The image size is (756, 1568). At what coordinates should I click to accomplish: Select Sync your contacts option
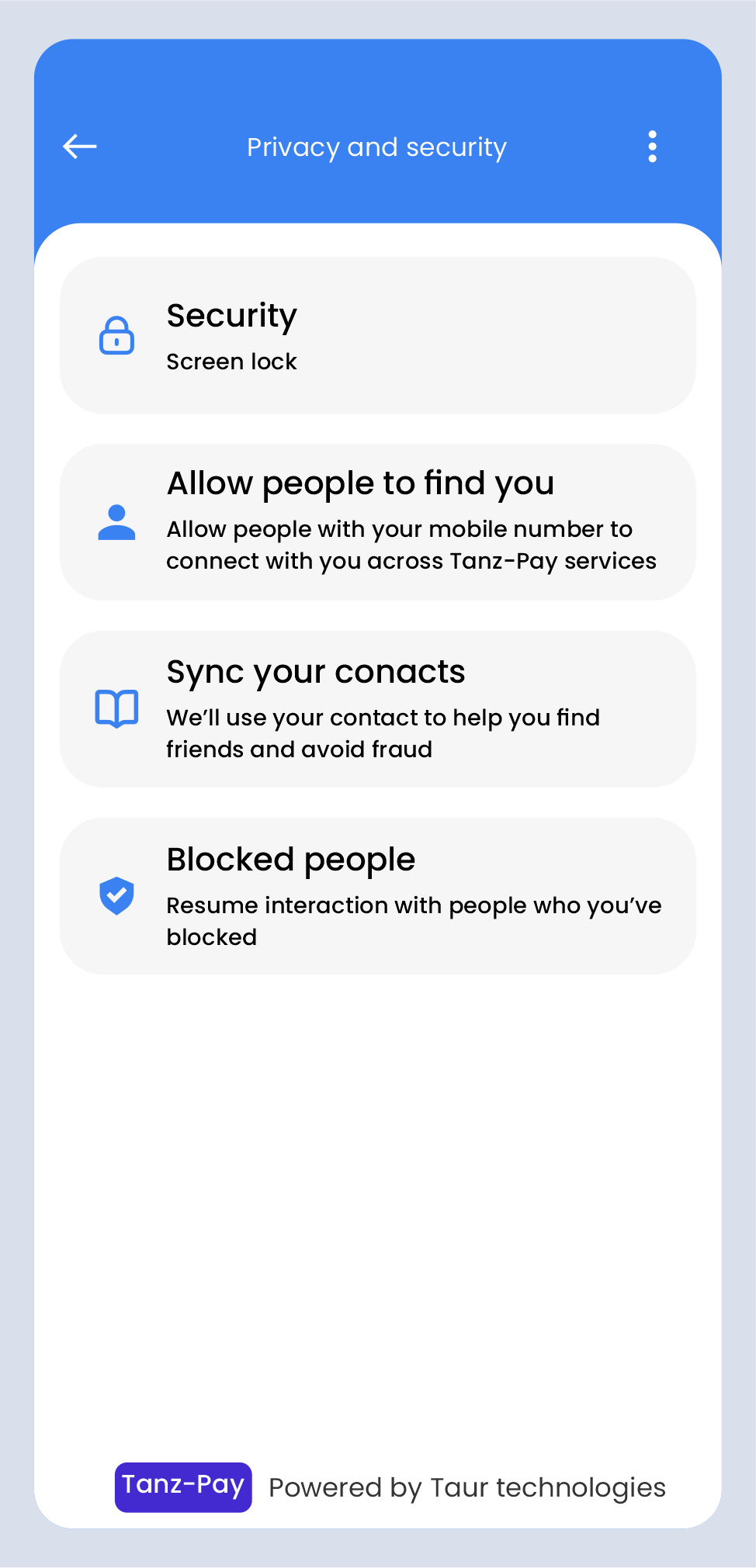coord(377,709)
